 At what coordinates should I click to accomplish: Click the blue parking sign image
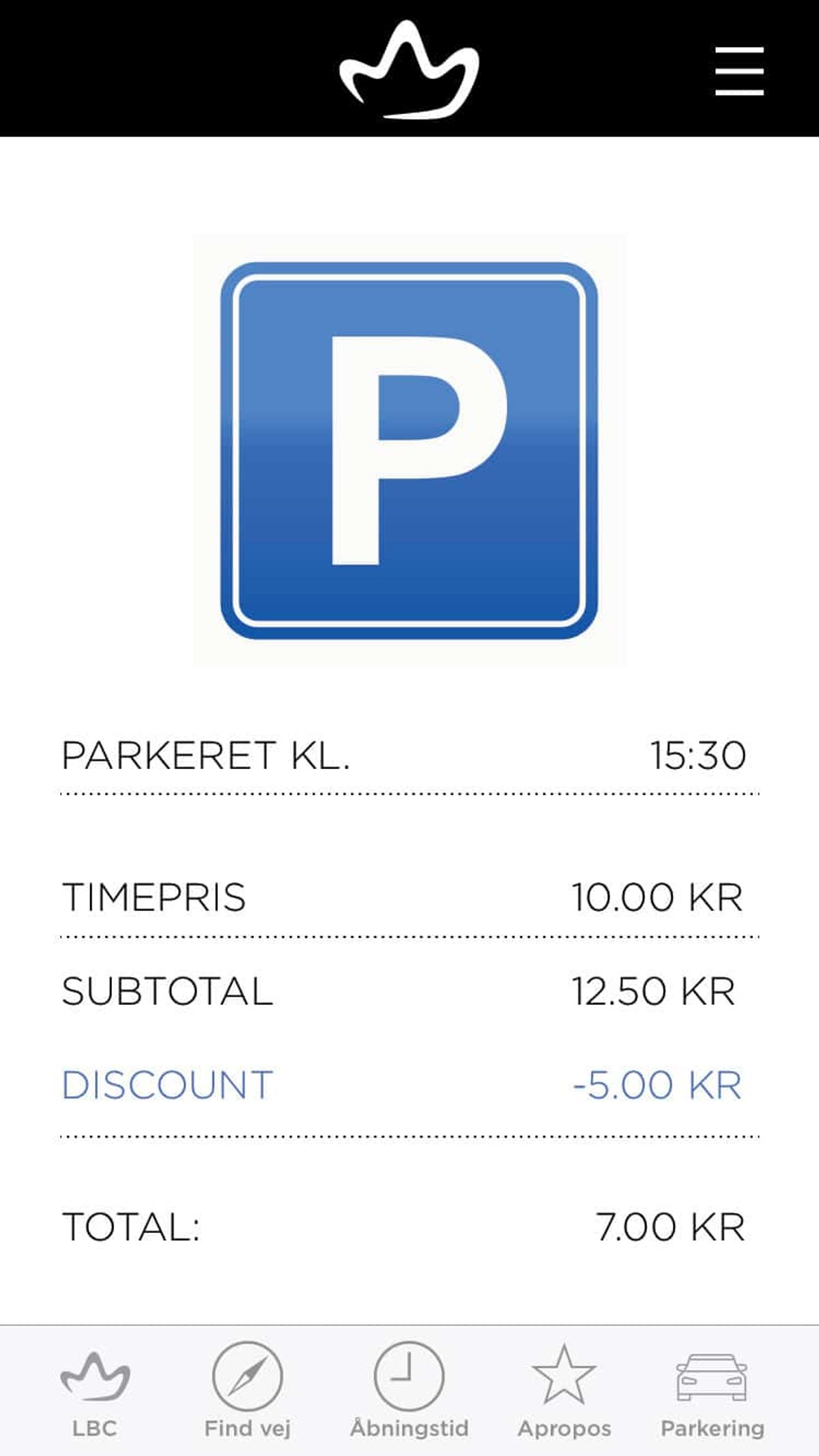click(x=408, y=447)
